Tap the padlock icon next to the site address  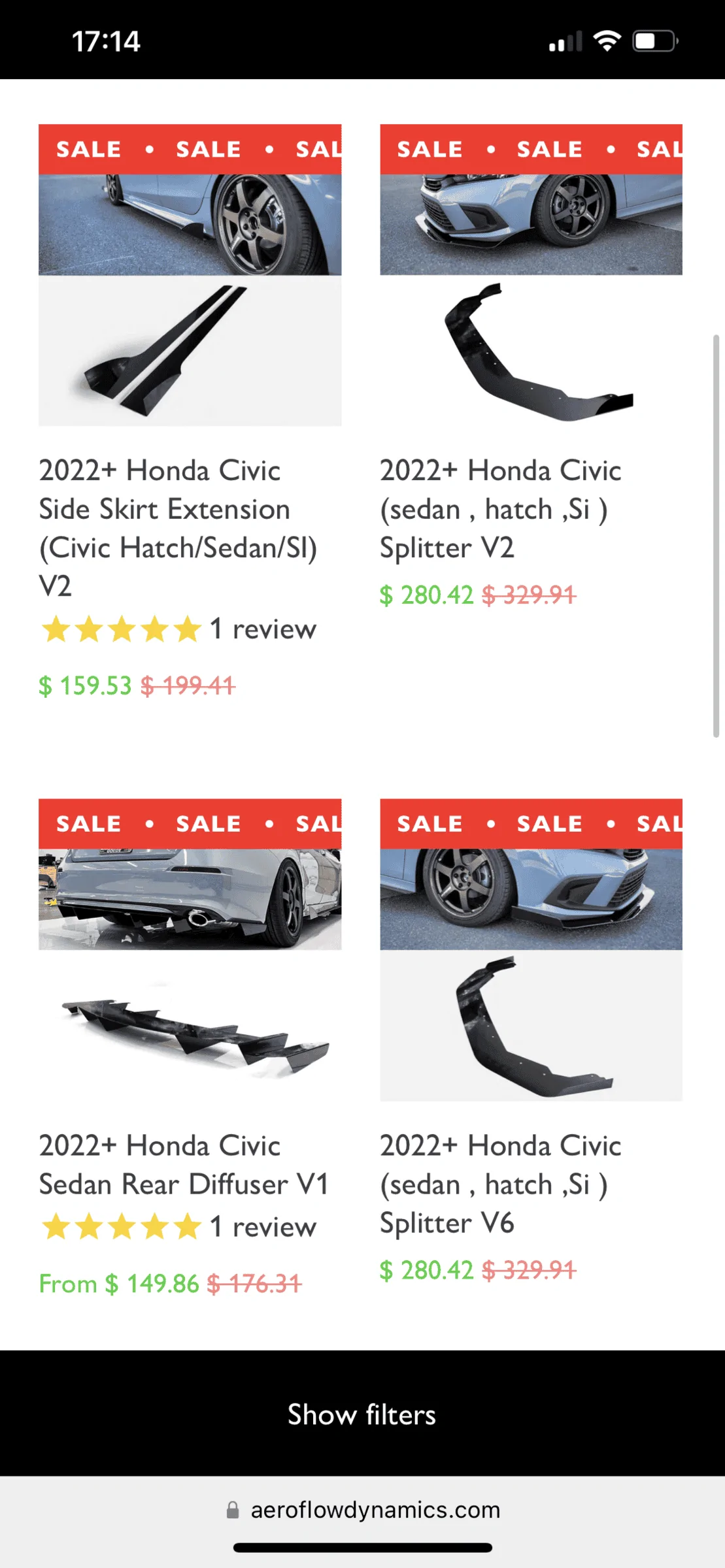click(232, 1510)
